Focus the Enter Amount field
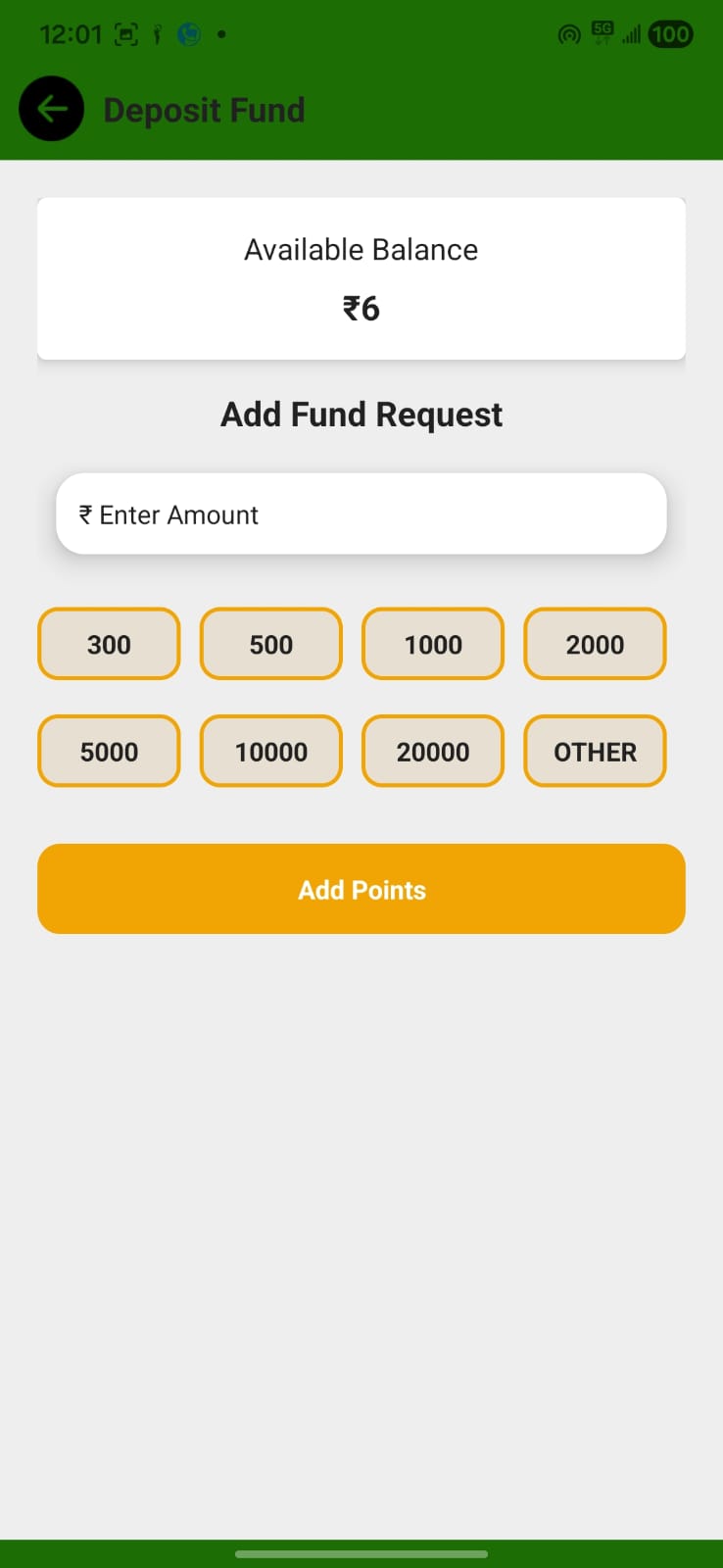Screen dimensions: 723x1568 (x=361, y=514)
